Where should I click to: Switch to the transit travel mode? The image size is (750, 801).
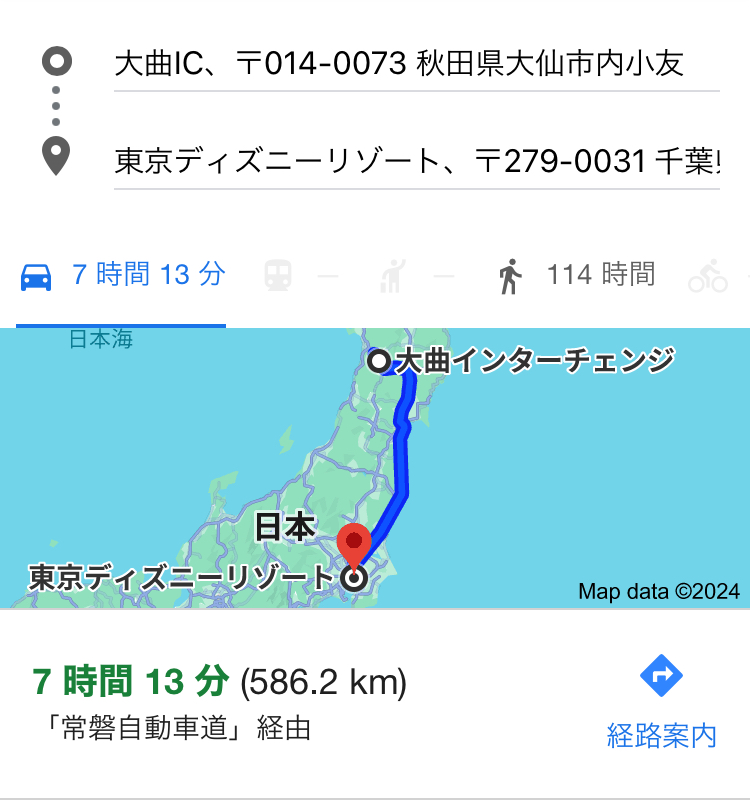278,275
